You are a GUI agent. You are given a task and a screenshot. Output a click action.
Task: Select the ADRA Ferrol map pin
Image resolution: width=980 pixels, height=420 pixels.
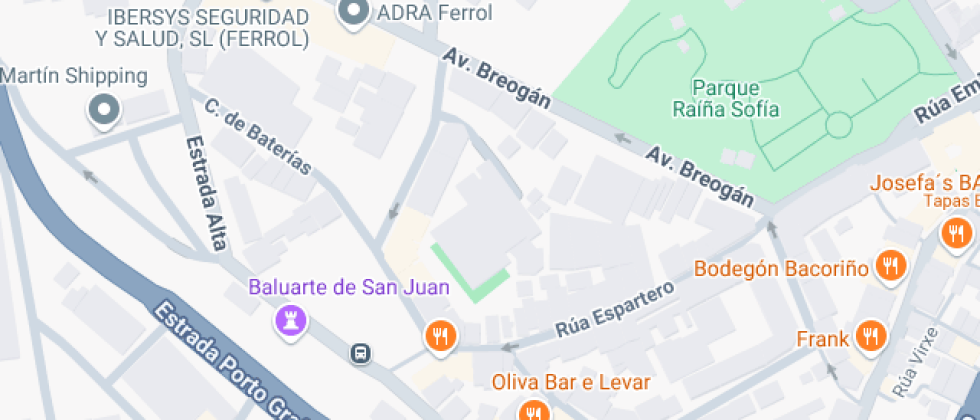(x=352, y=13)
